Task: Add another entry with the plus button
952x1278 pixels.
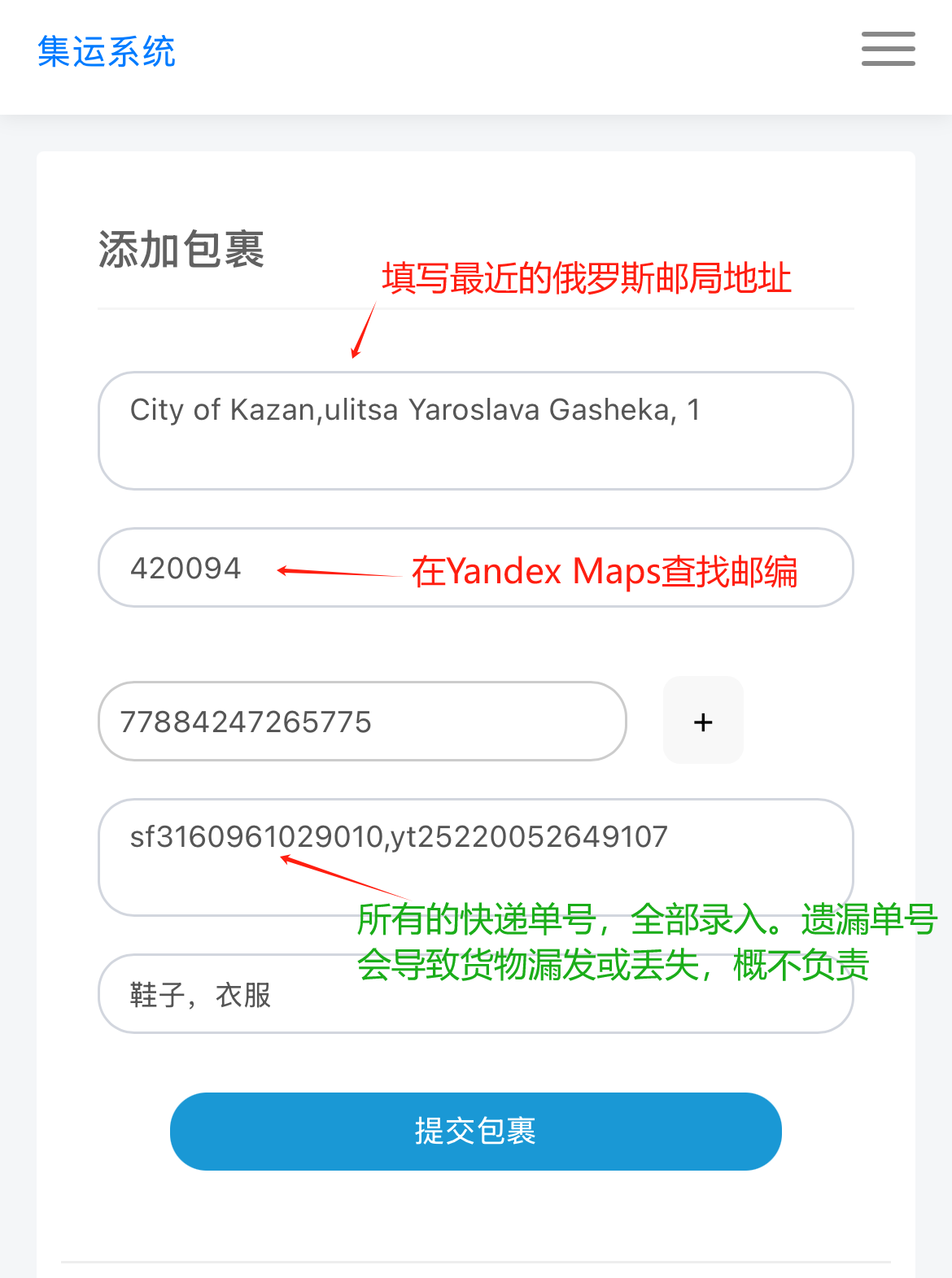Action: pos(703,721)
